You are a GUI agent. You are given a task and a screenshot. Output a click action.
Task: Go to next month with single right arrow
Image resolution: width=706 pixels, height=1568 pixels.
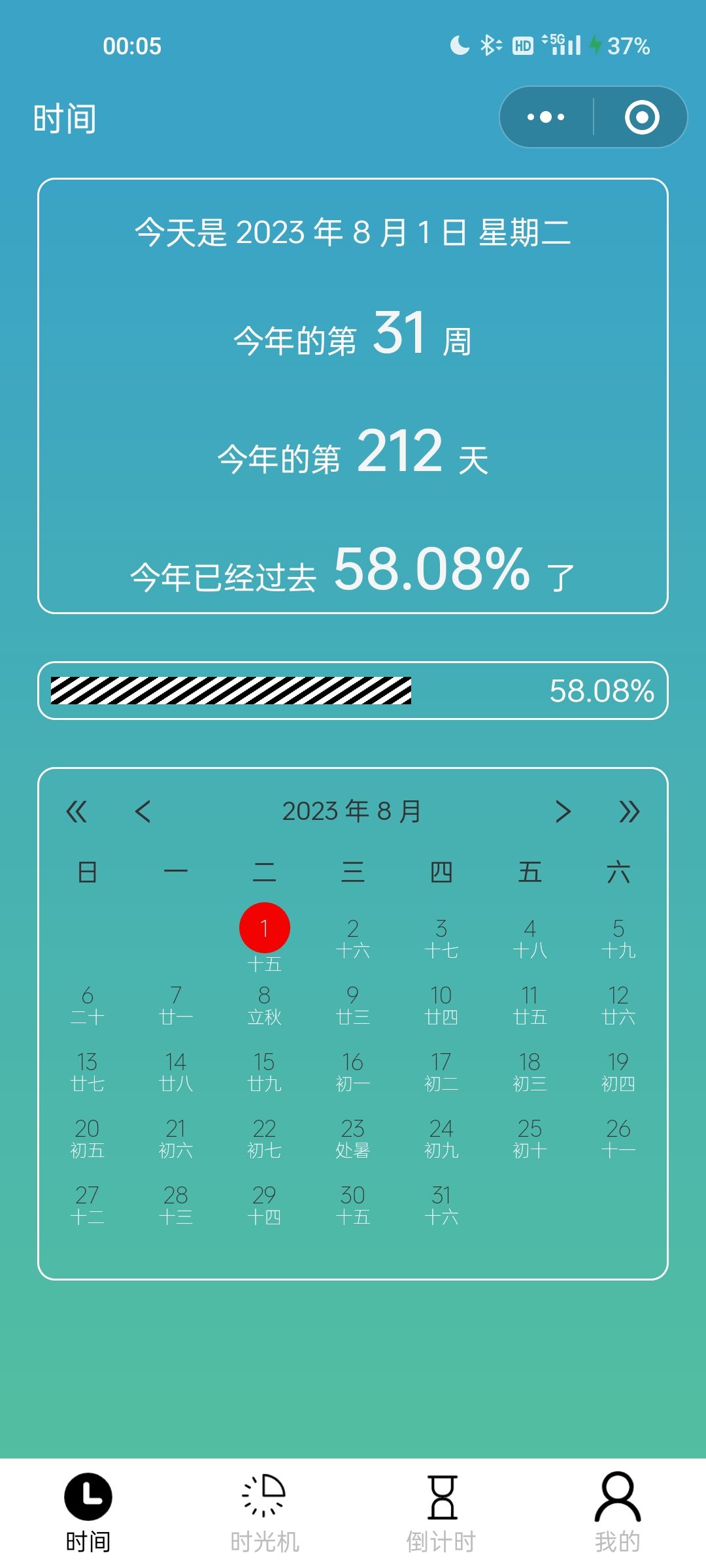coord(563,811)
